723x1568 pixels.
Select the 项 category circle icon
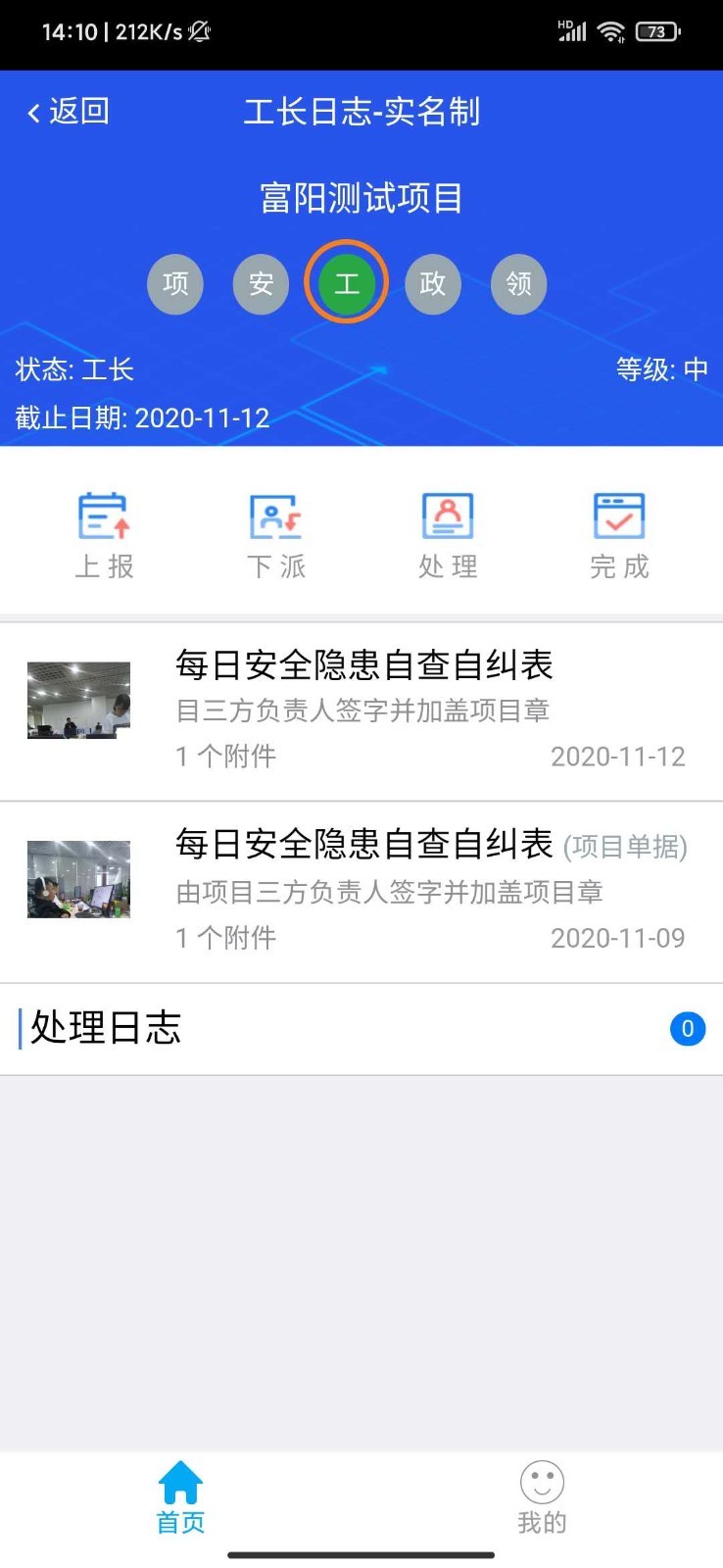(174, 283)
